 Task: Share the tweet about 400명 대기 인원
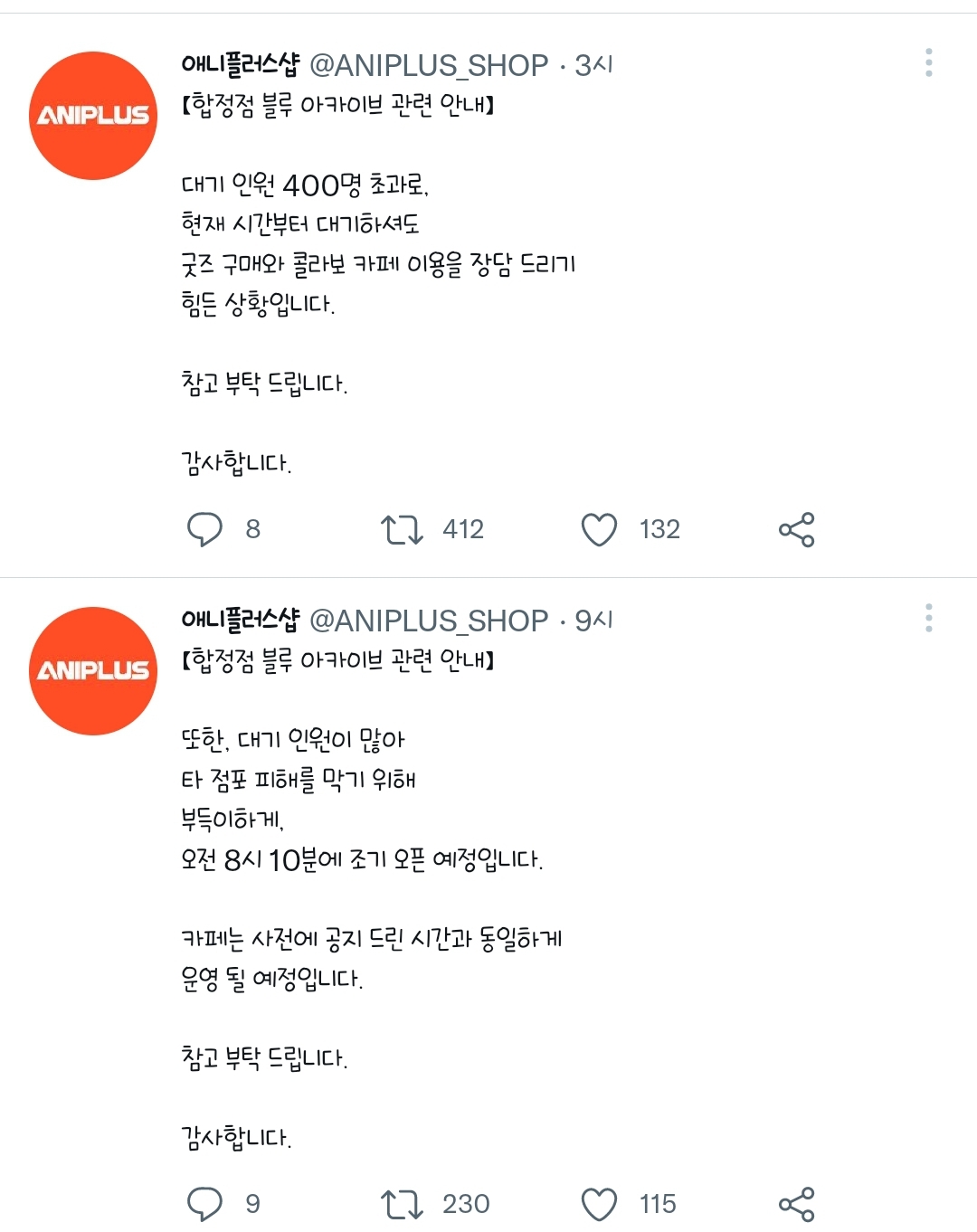click(x=796, y=529)
